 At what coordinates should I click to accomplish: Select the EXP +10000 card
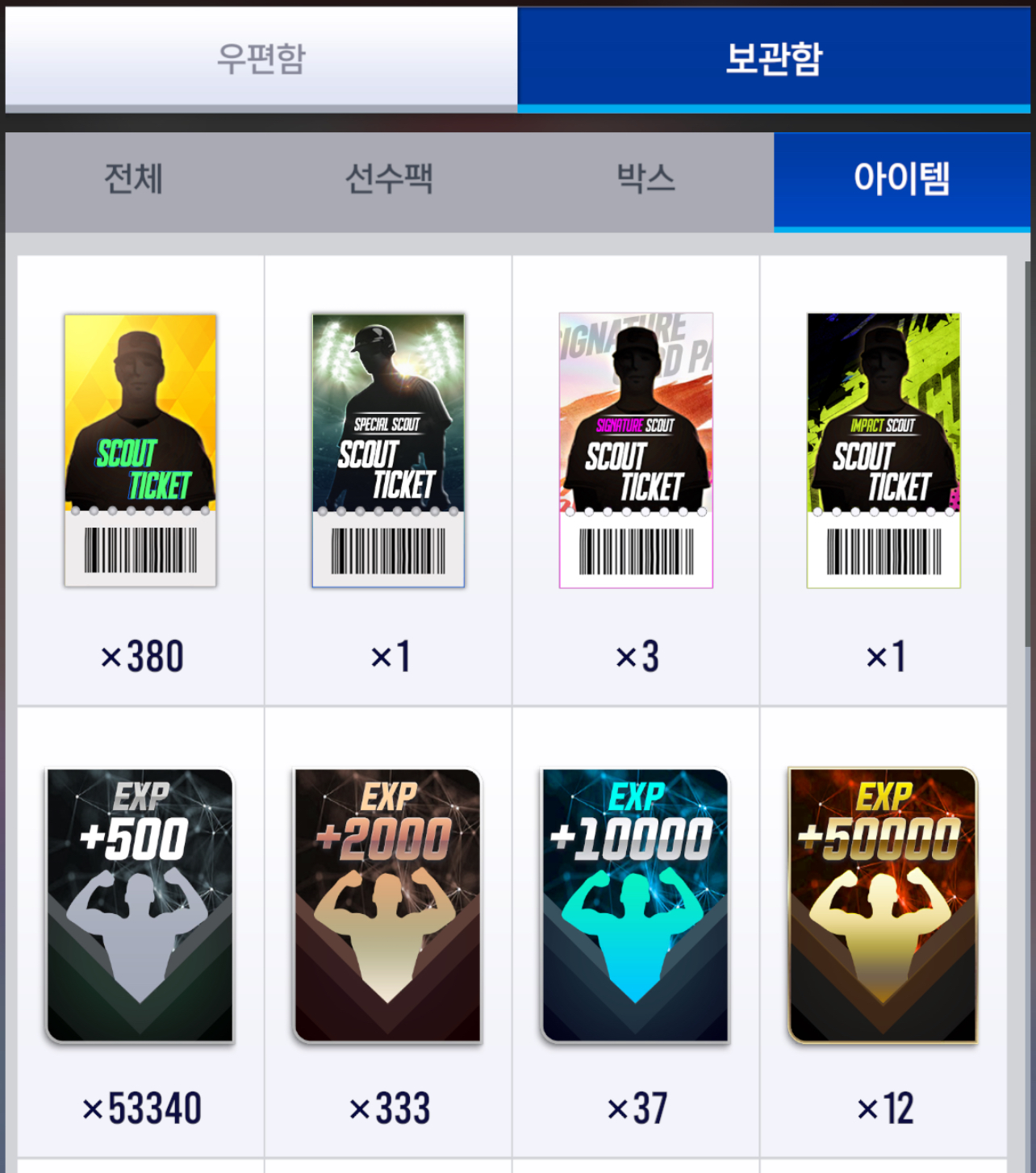(x=636, y=905)
